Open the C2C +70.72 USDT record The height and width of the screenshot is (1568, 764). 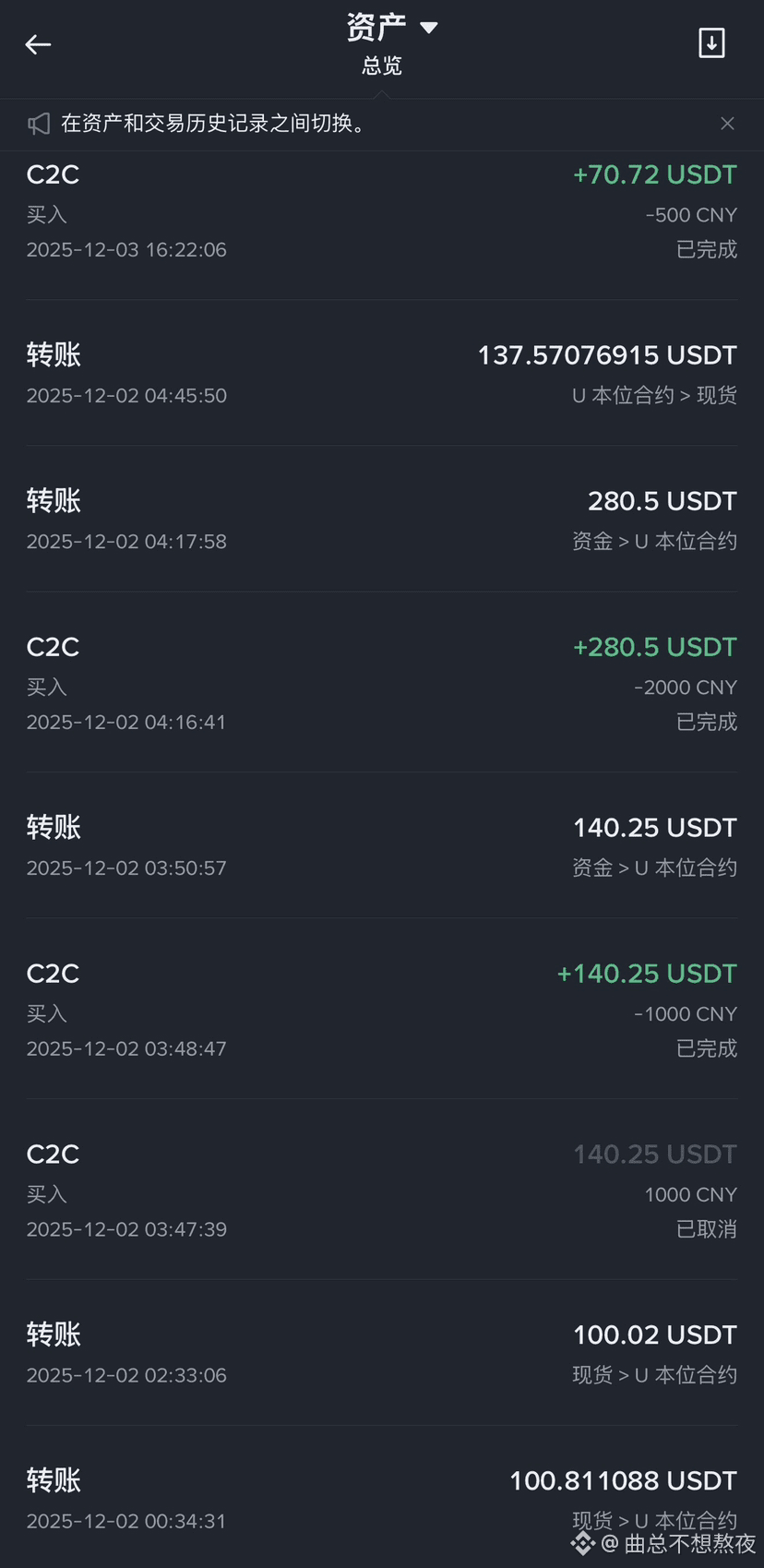(381, 212)
